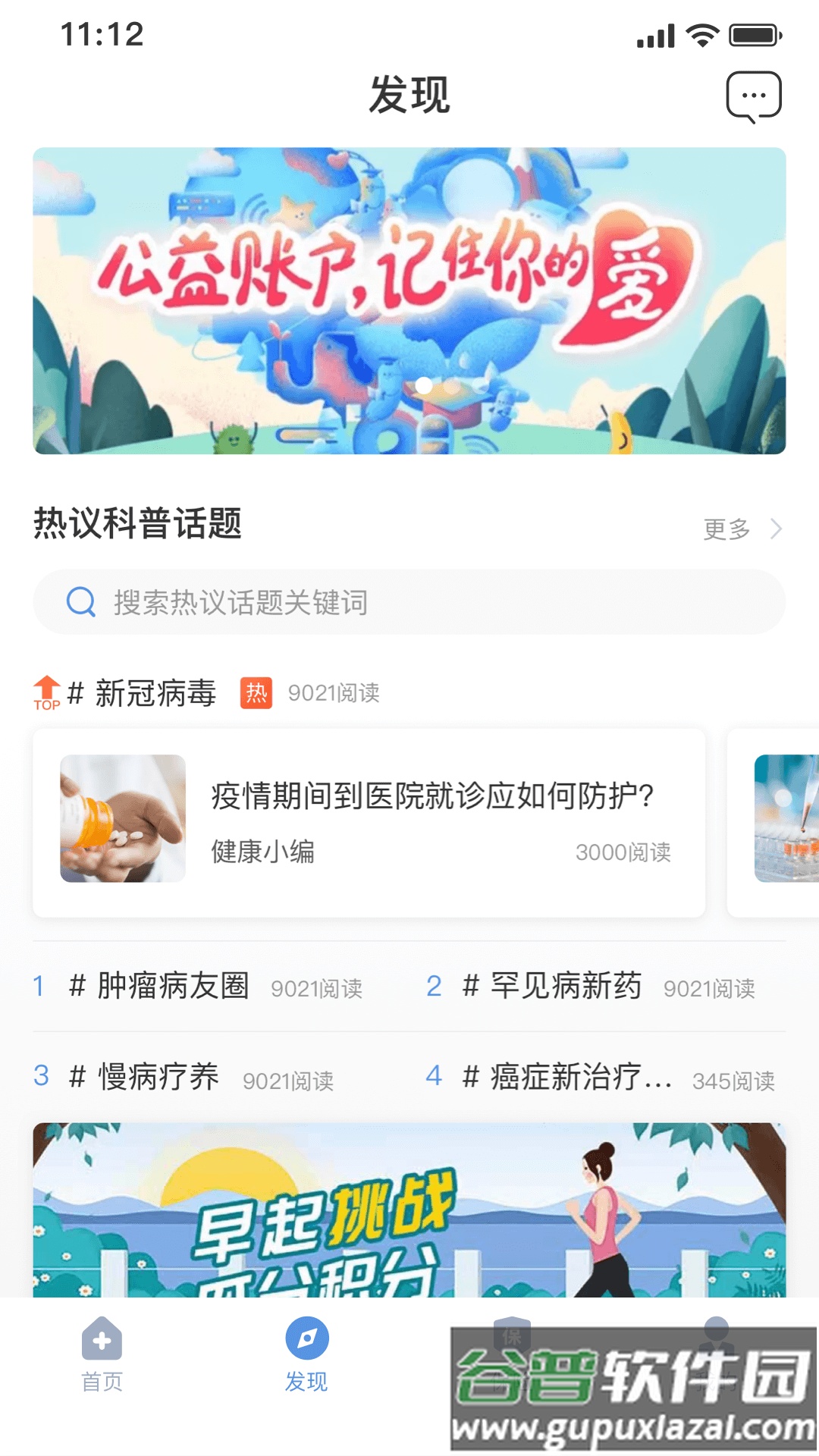Open the 早起挑战 promotional banner

point(409,1213)
